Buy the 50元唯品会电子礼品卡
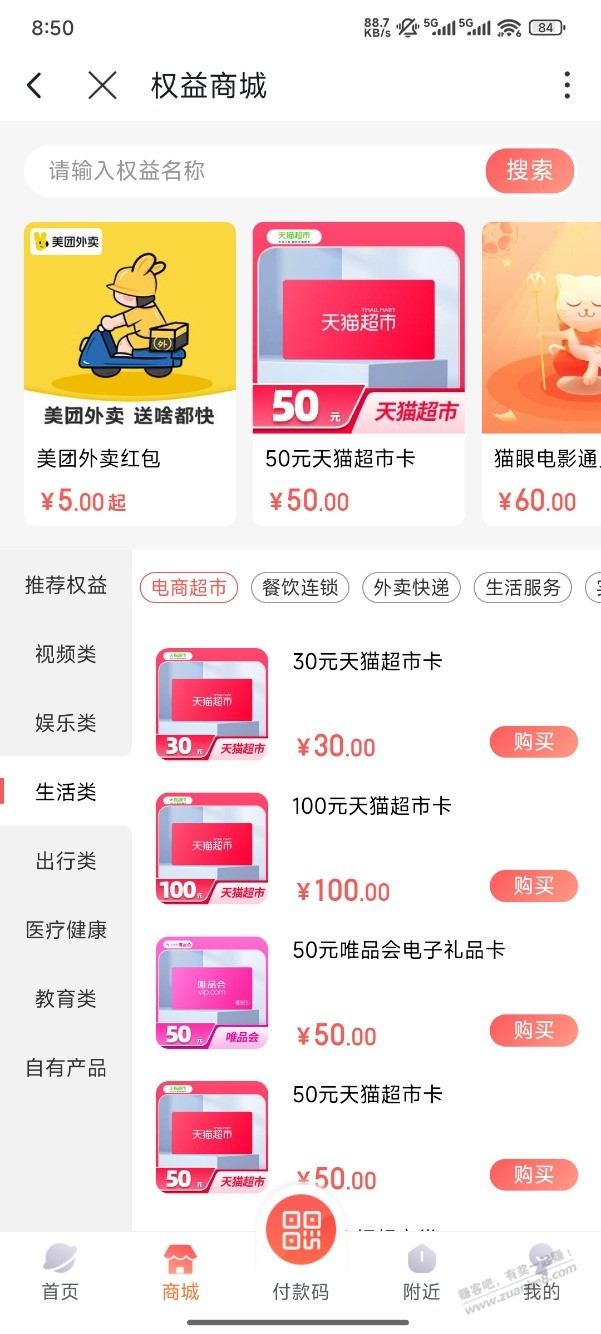The height and width of the screenshot is (1334, 601). (533, 1030)
